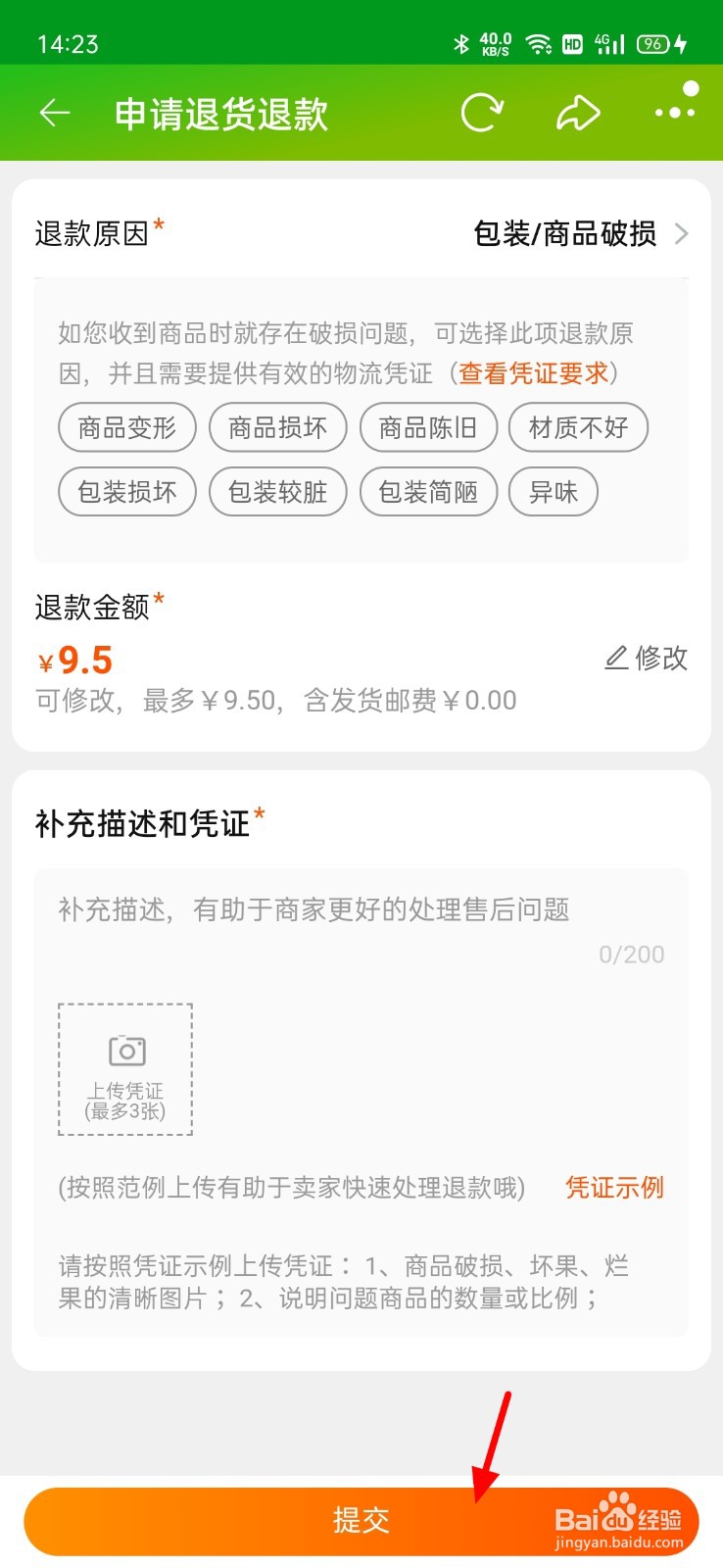
Task: Select the 包装较脏 chip
Action: coord(278,492)
